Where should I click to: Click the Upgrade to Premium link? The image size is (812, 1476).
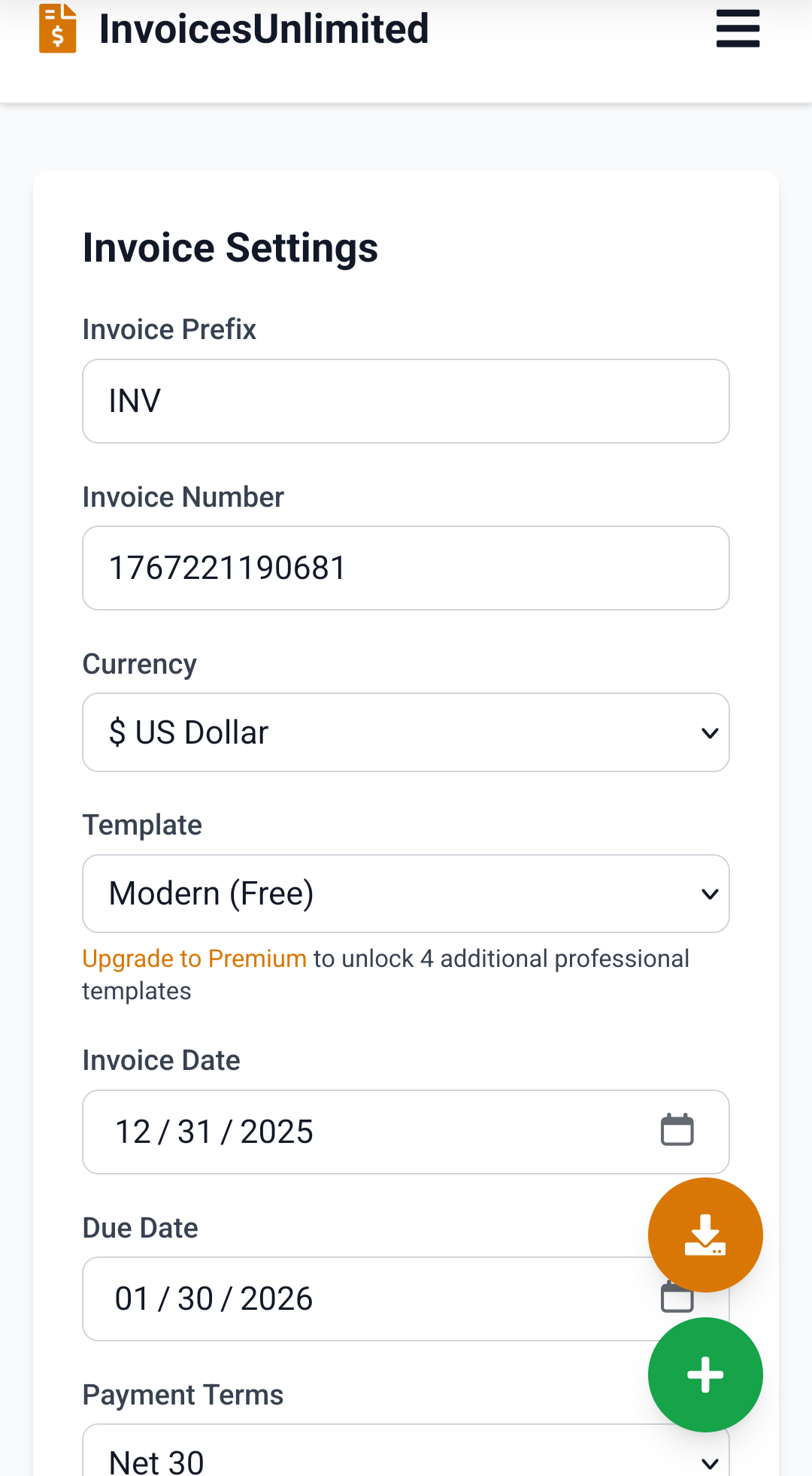194,958
